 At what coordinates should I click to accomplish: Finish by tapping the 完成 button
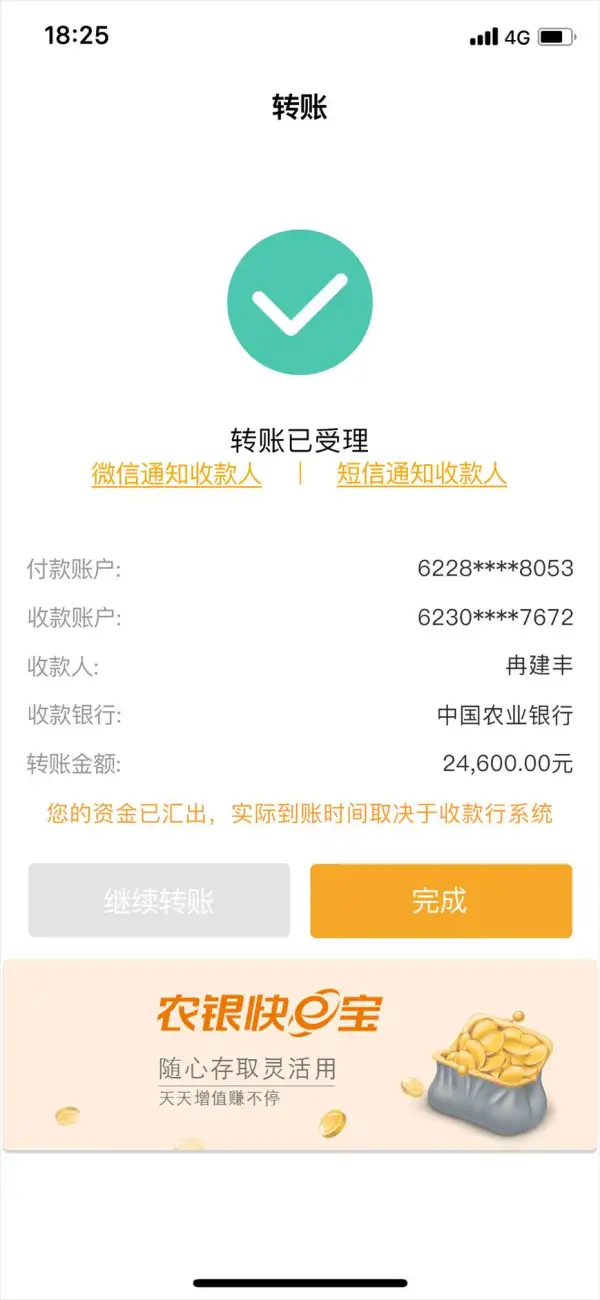pyautogui.click(x=441, y=901)
